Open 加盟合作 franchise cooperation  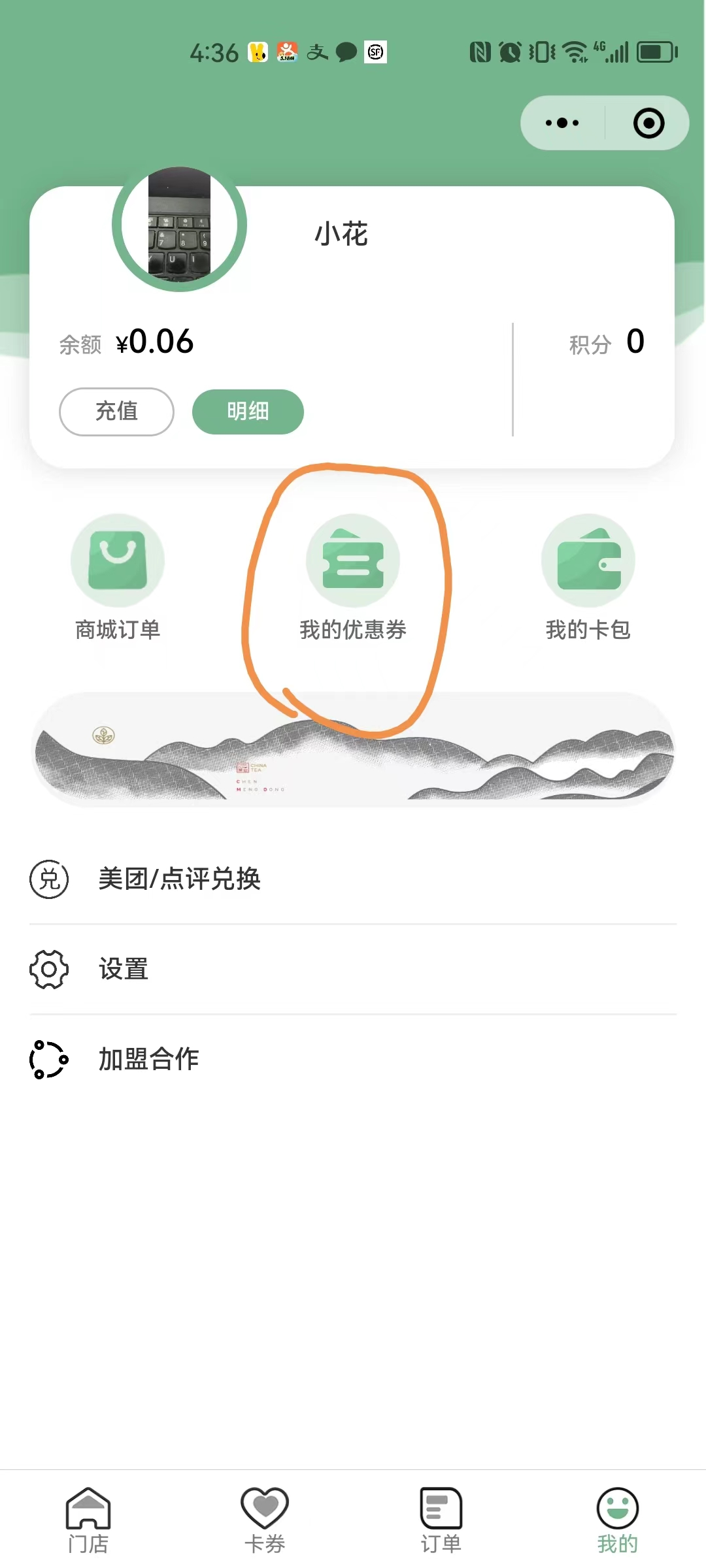tap(148, 1059)
